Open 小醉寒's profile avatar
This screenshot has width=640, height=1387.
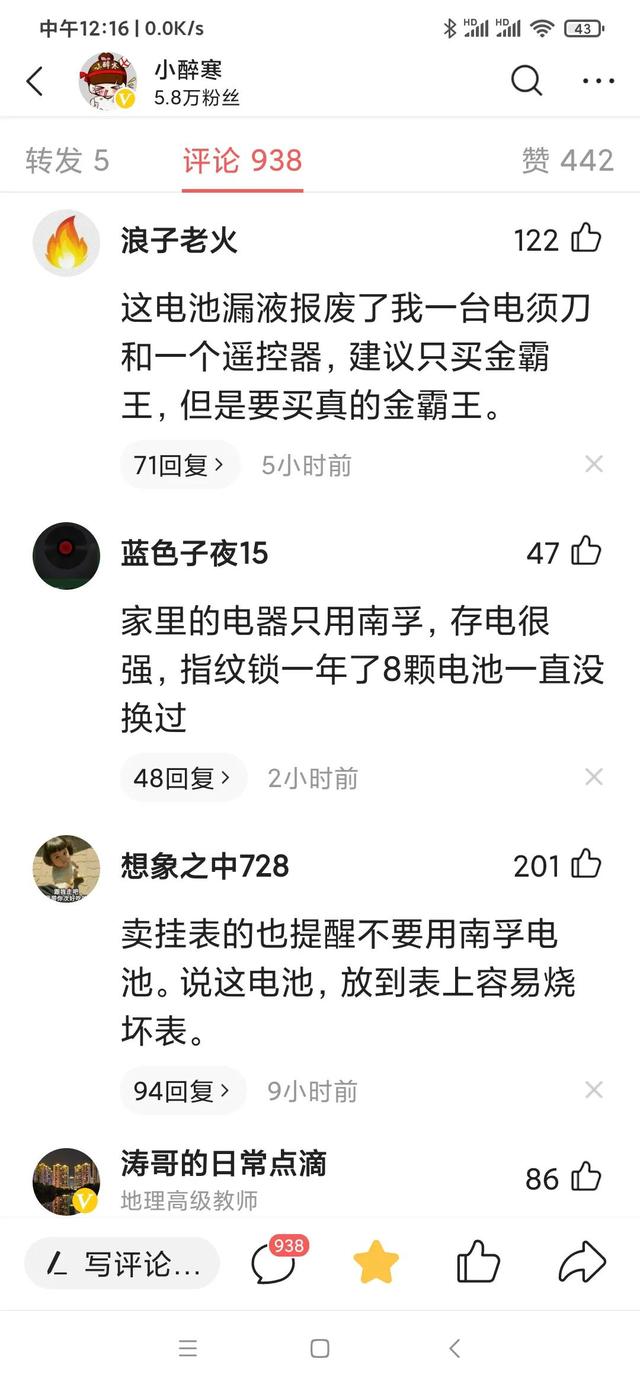tap(107, 81)
